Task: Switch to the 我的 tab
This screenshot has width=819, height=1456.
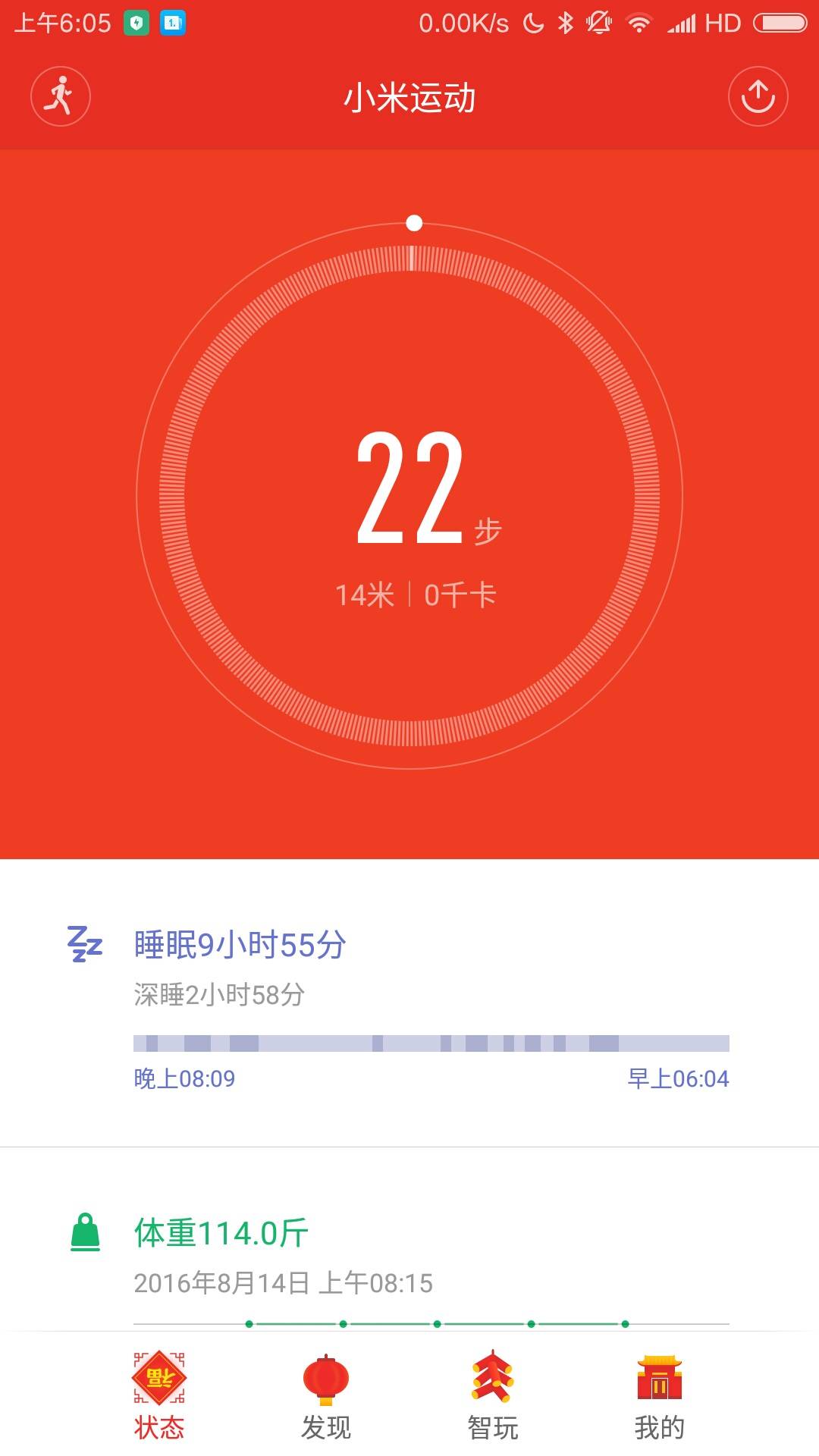Action: [659, 1397]
